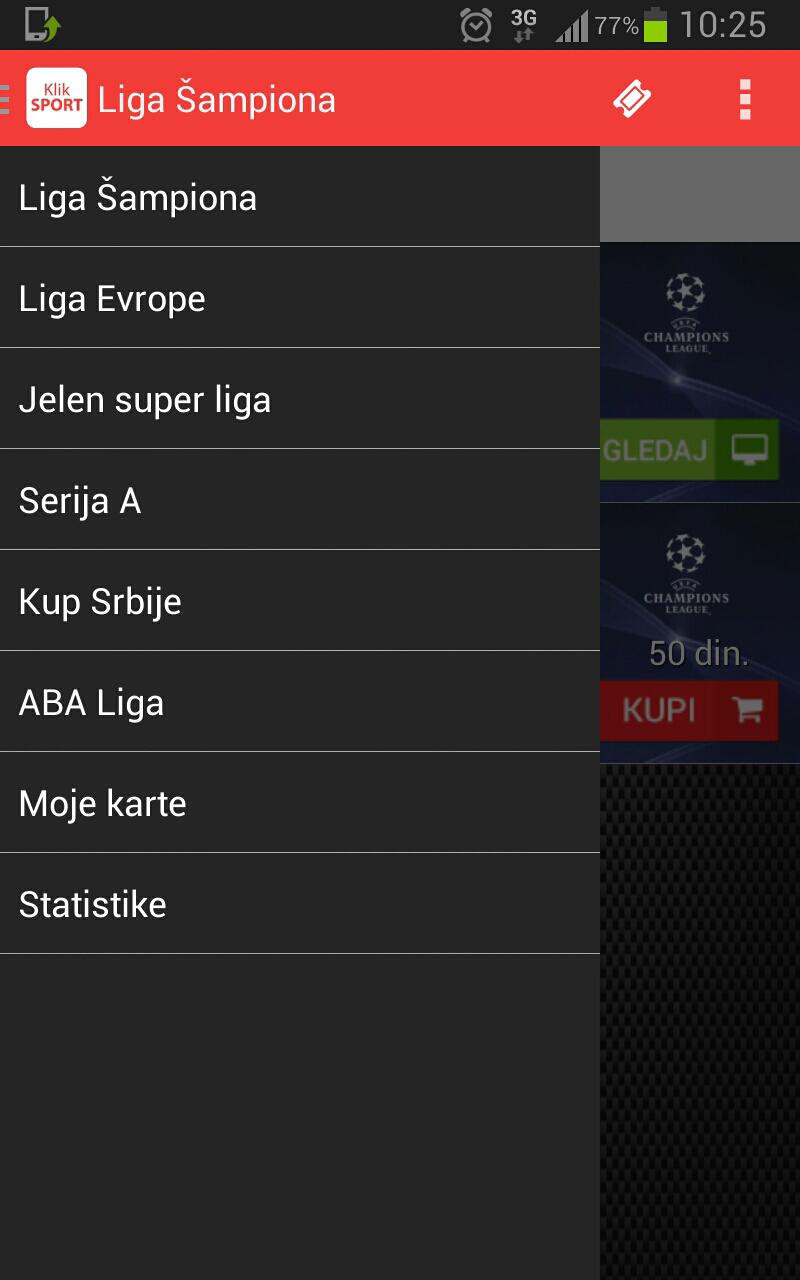Open the ticket icon in the action bar
Viewport: 800px width, 1280px height.
click(632, 97)
